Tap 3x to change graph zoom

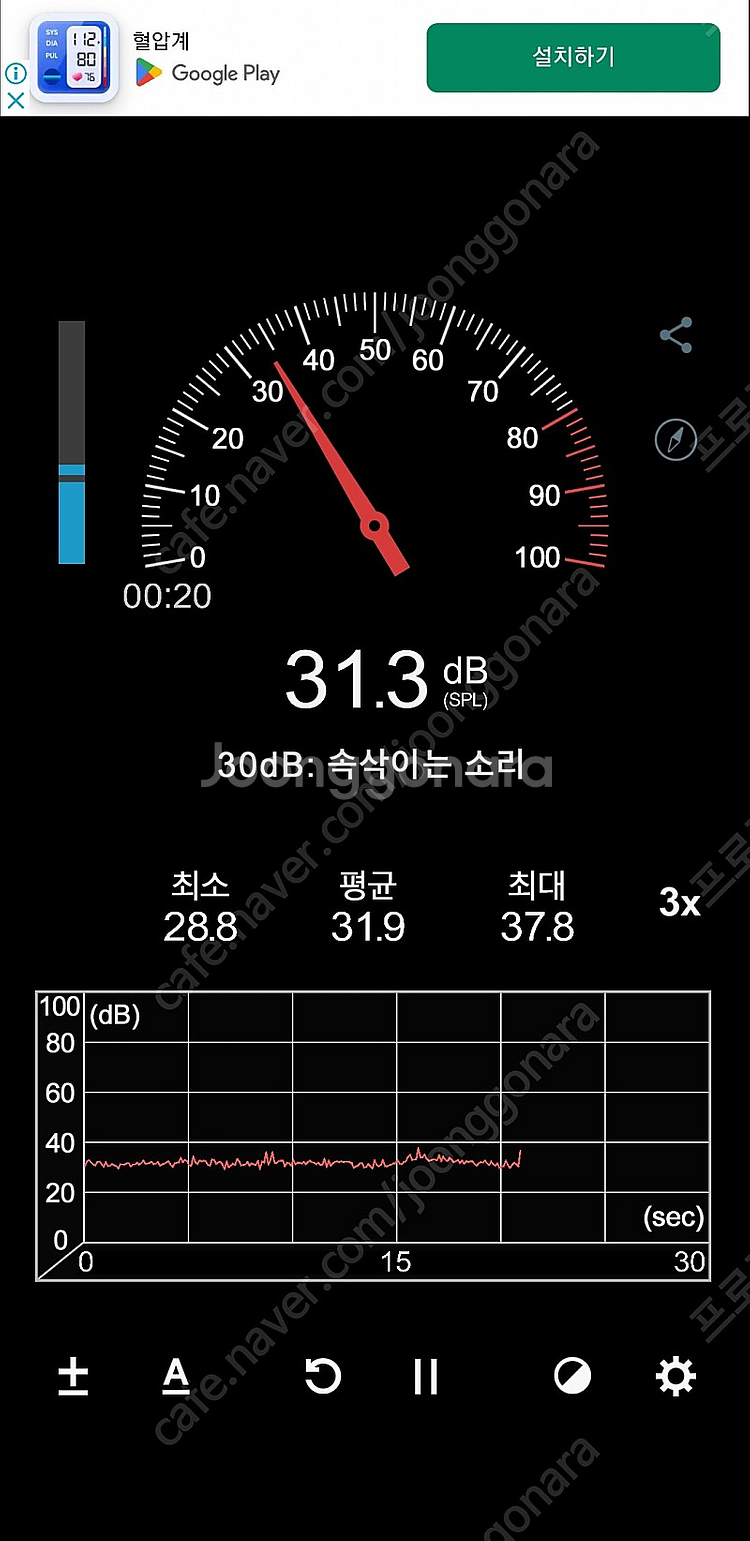tap(679, 903)
